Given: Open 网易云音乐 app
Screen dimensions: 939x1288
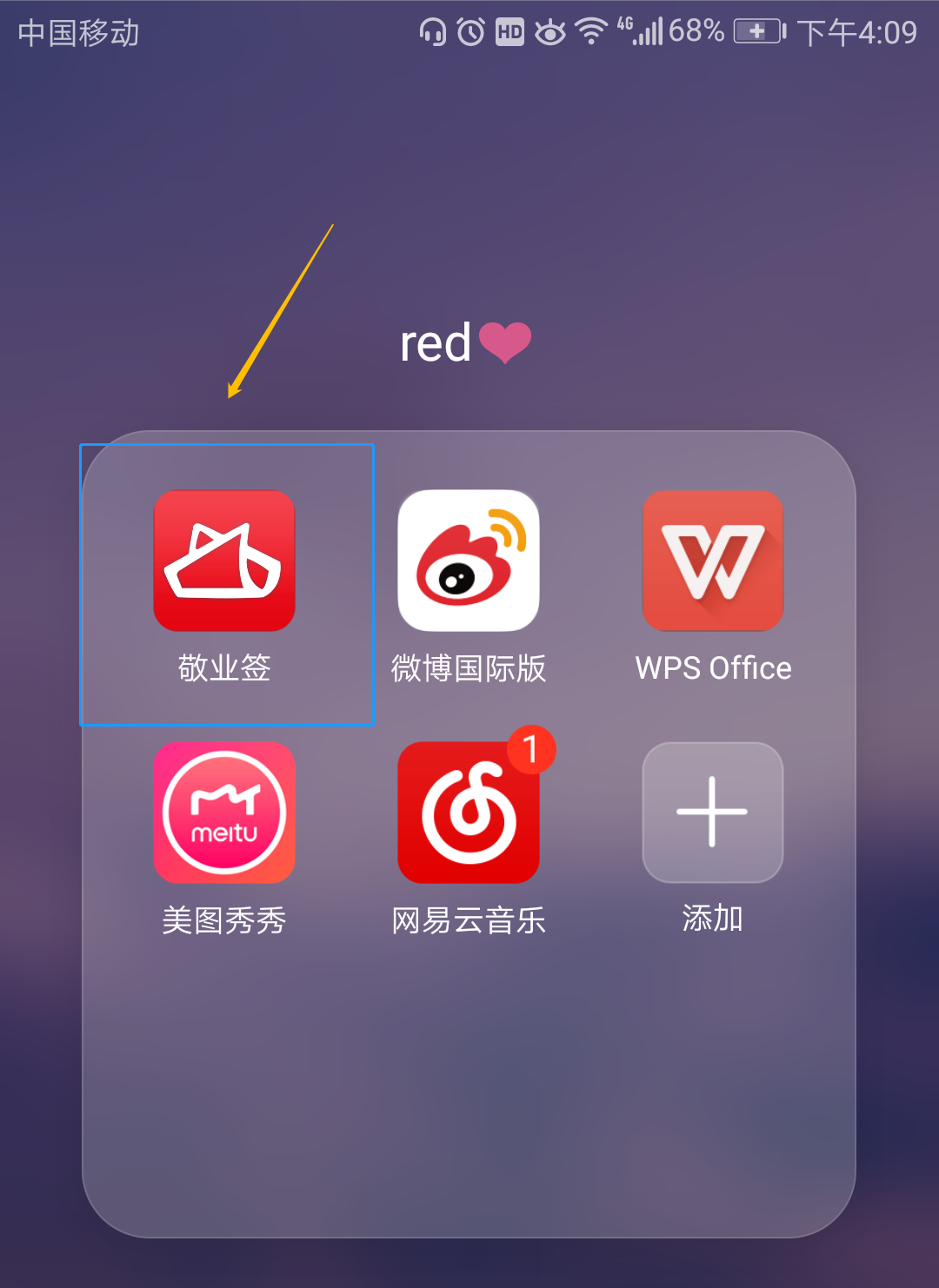Looking at the screenshot, I should pos(469,813).
